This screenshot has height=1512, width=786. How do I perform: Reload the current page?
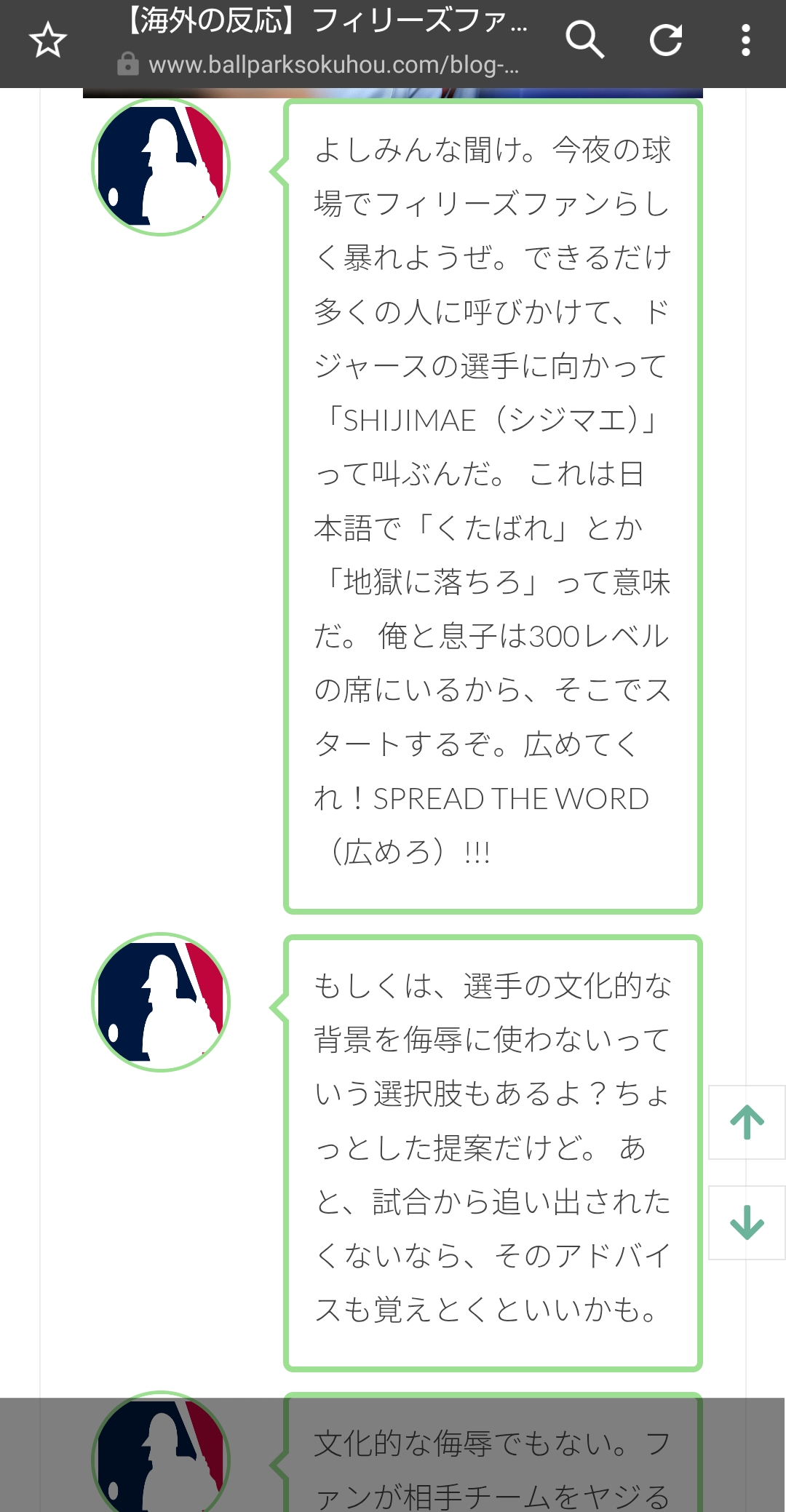click(666, 40)
